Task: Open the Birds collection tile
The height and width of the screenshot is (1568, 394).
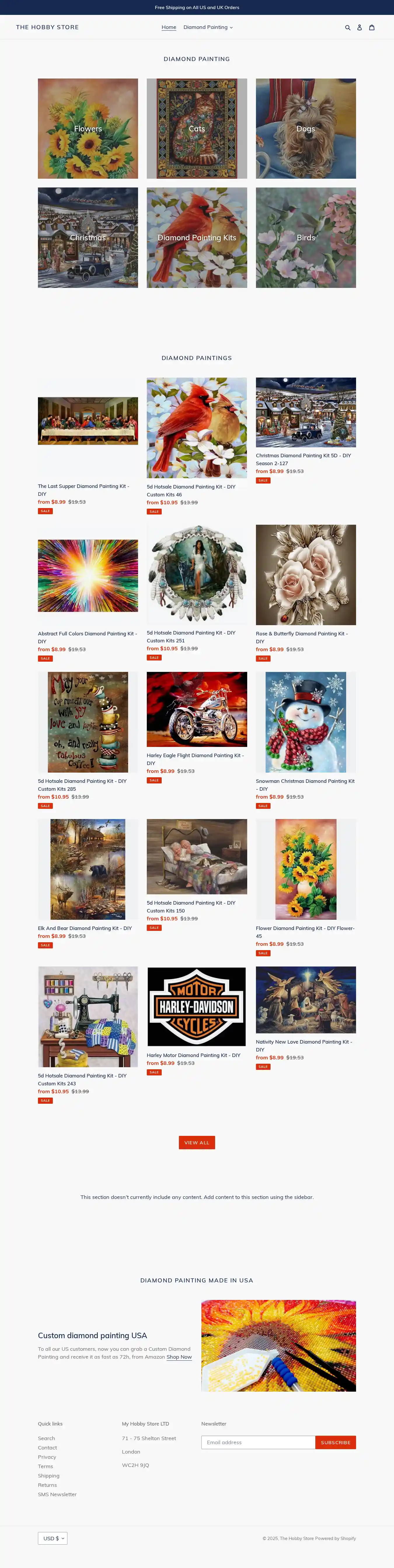Action: click(x=305, y=237)
